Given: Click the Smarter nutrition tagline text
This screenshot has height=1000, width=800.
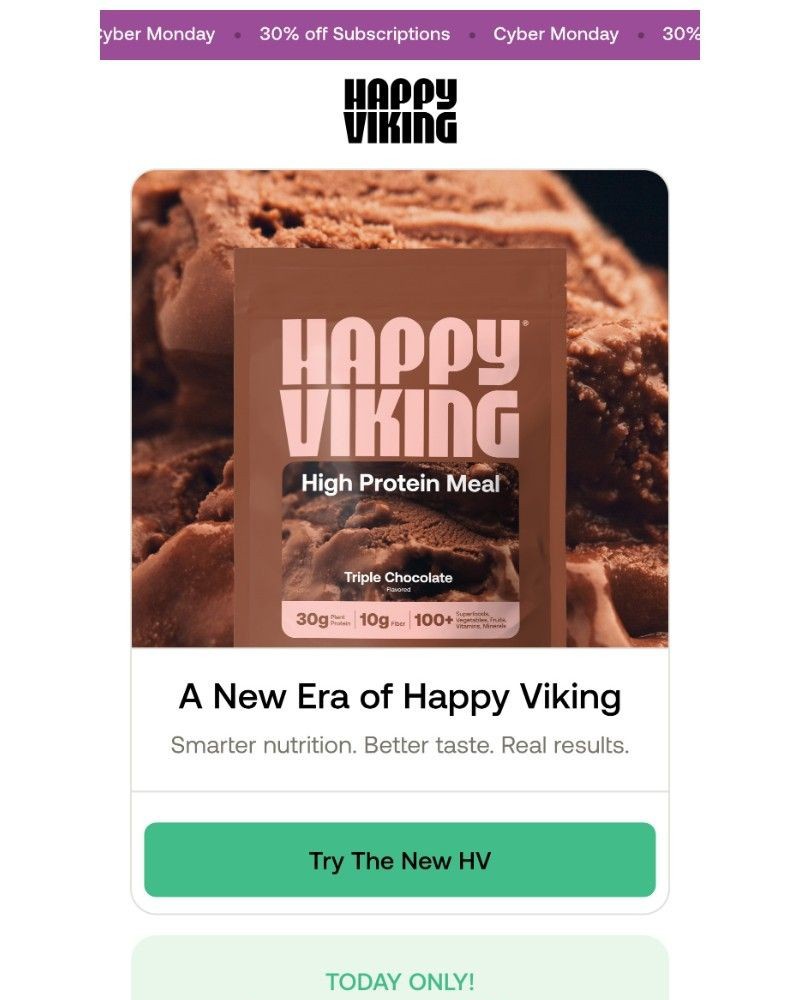Looking at the screenshot, I should pyautogui.click(x=399, y=744).
